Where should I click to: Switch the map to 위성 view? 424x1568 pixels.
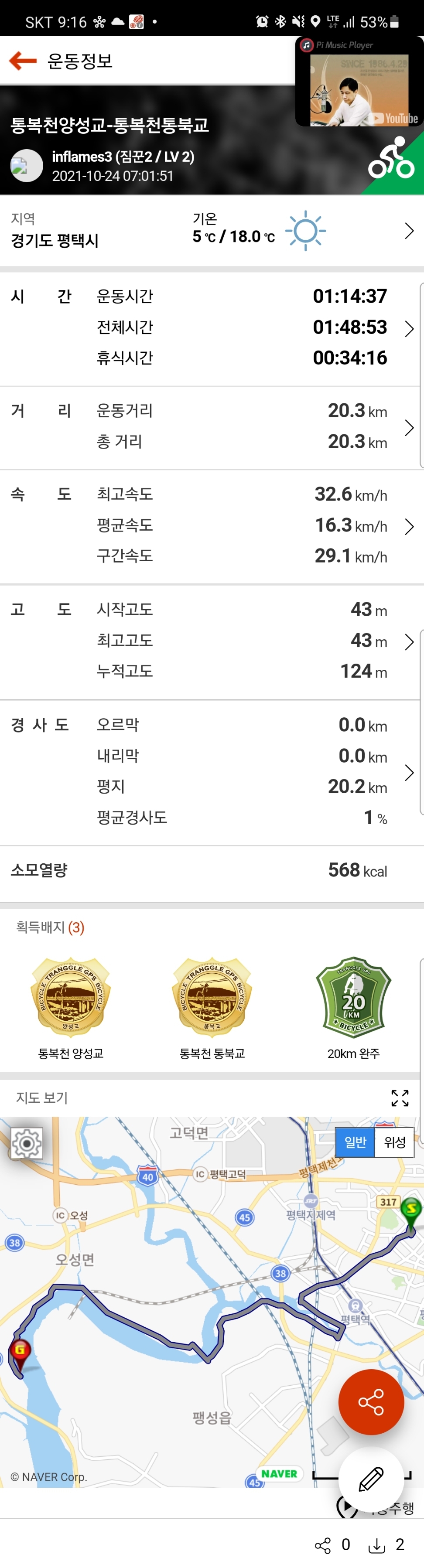point(394,1142)
